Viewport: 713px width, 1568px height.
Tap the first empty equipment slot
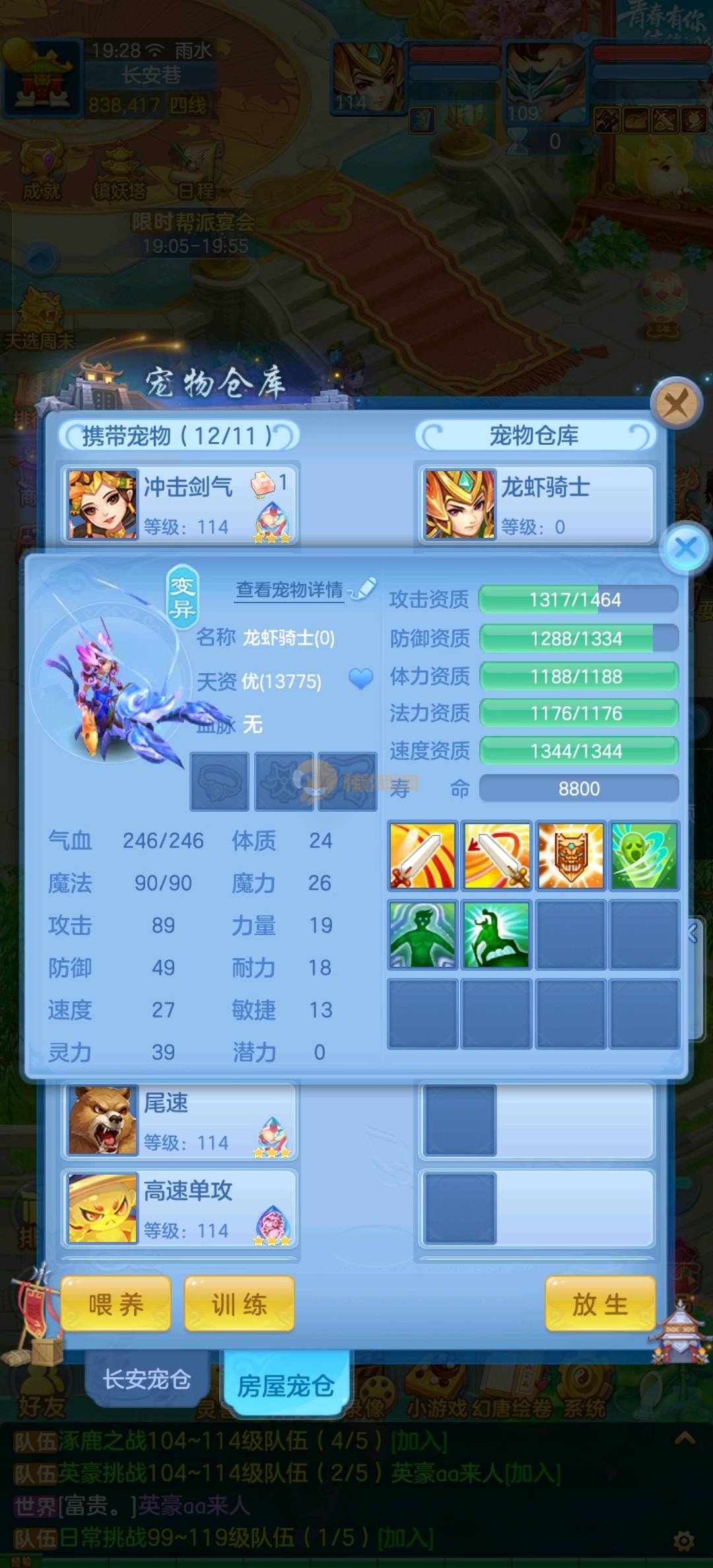(x=220, y=782)
